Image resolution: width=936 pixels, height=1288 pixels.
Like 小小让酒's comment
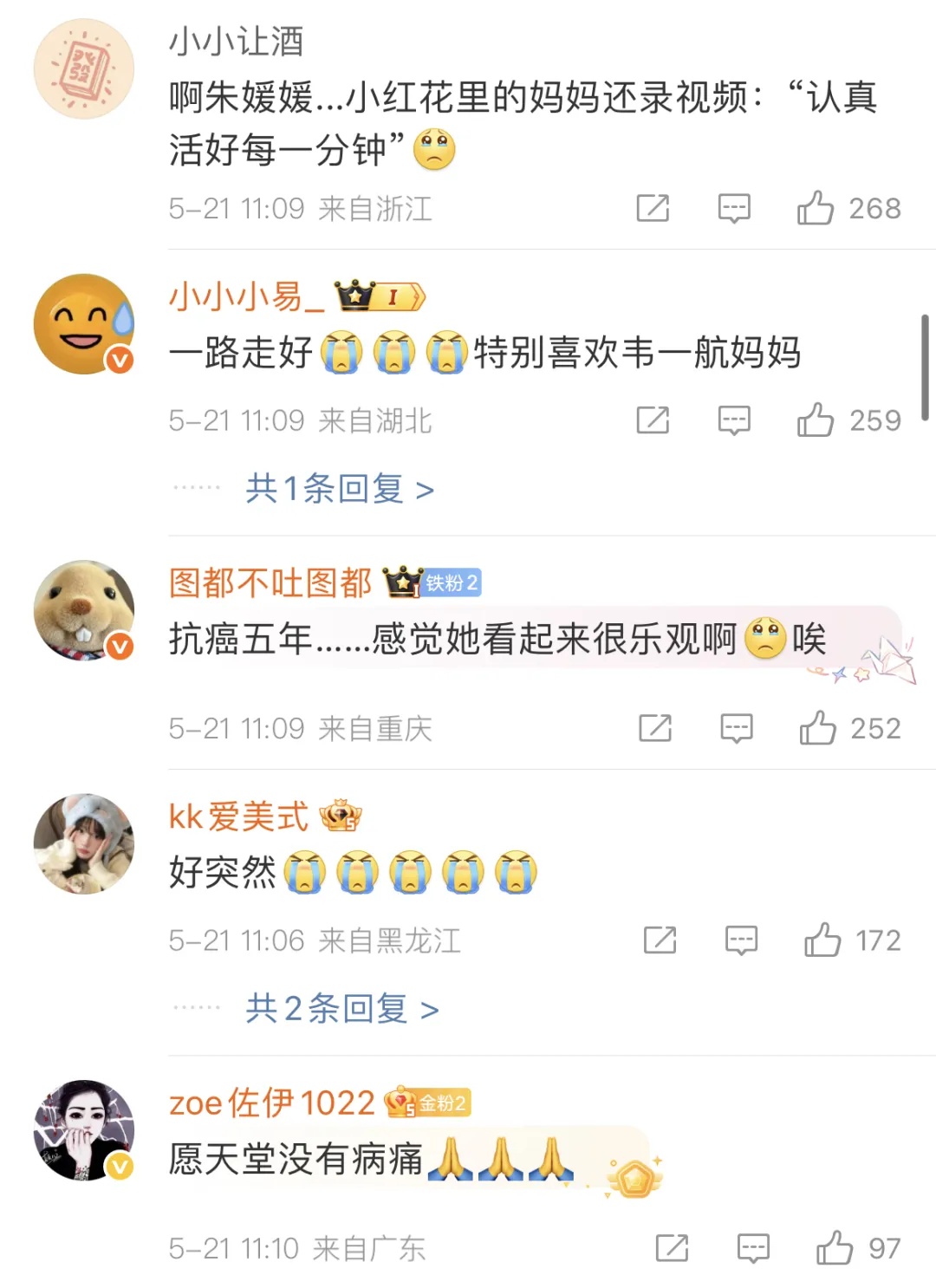(x=816, y=208)
